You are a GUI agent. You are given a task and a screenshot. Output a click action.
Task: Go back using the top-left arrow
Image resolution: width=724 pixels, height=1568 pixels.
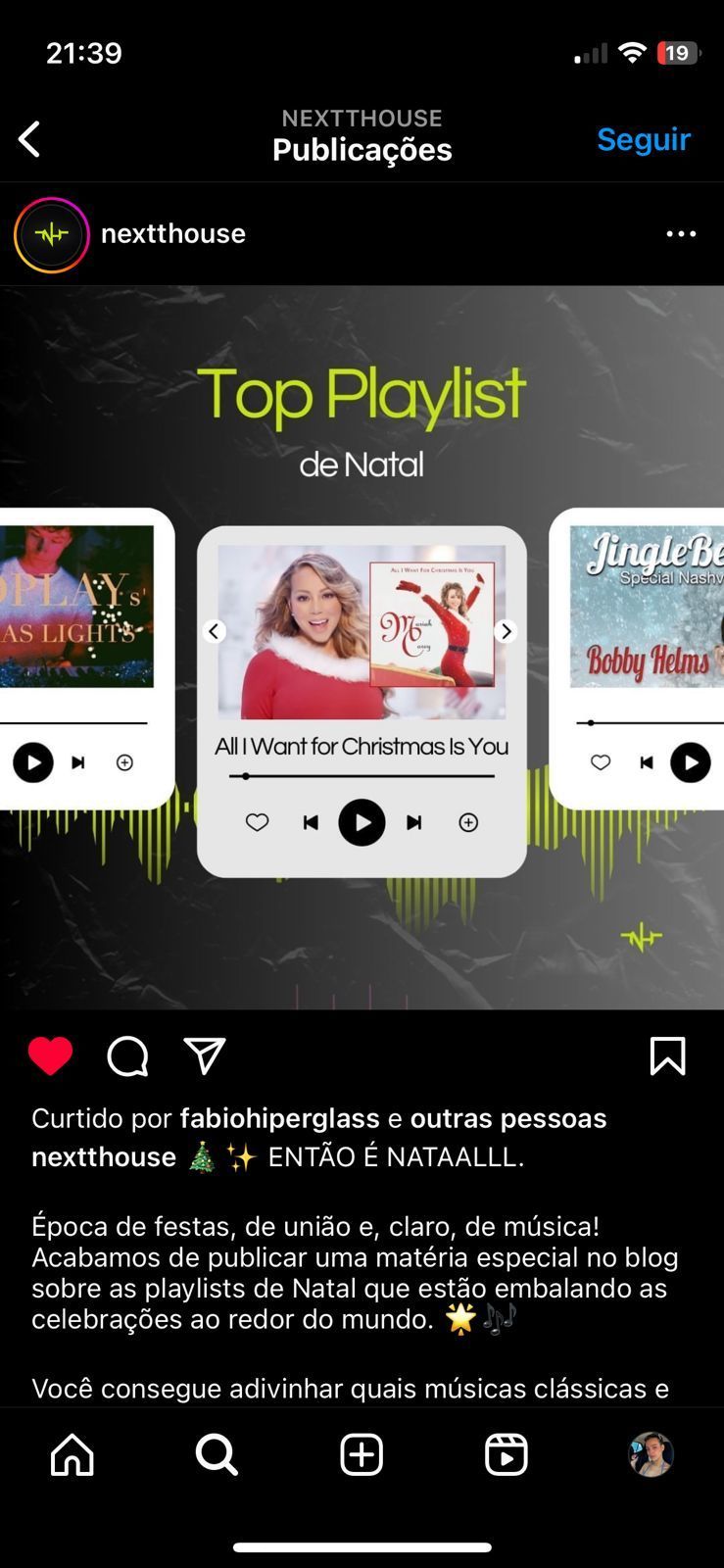pos(29,139)
